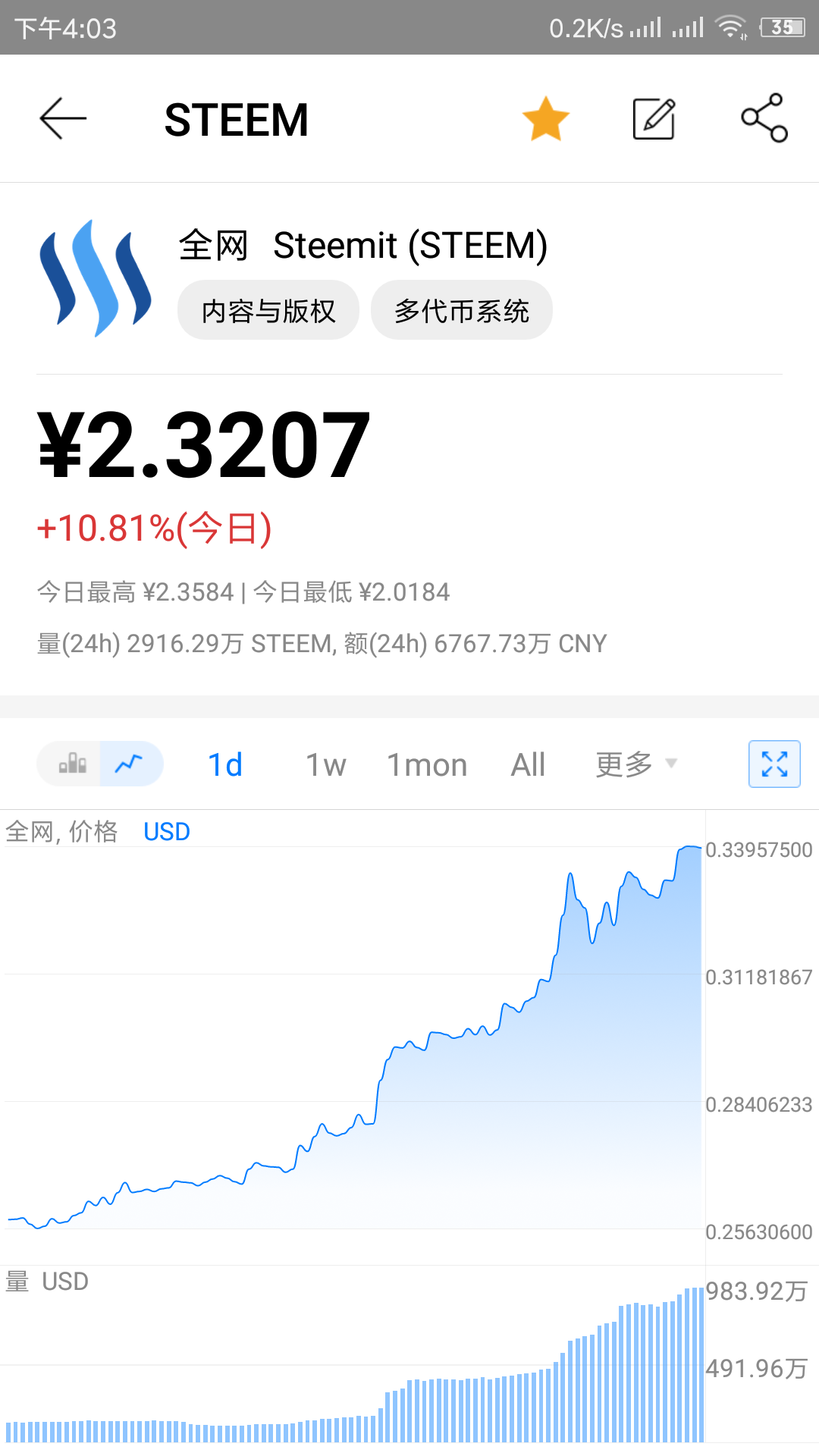Viewport: 819px width, 1456px height.
Task: Show the All time range
Action: click(x=528, y=765)
